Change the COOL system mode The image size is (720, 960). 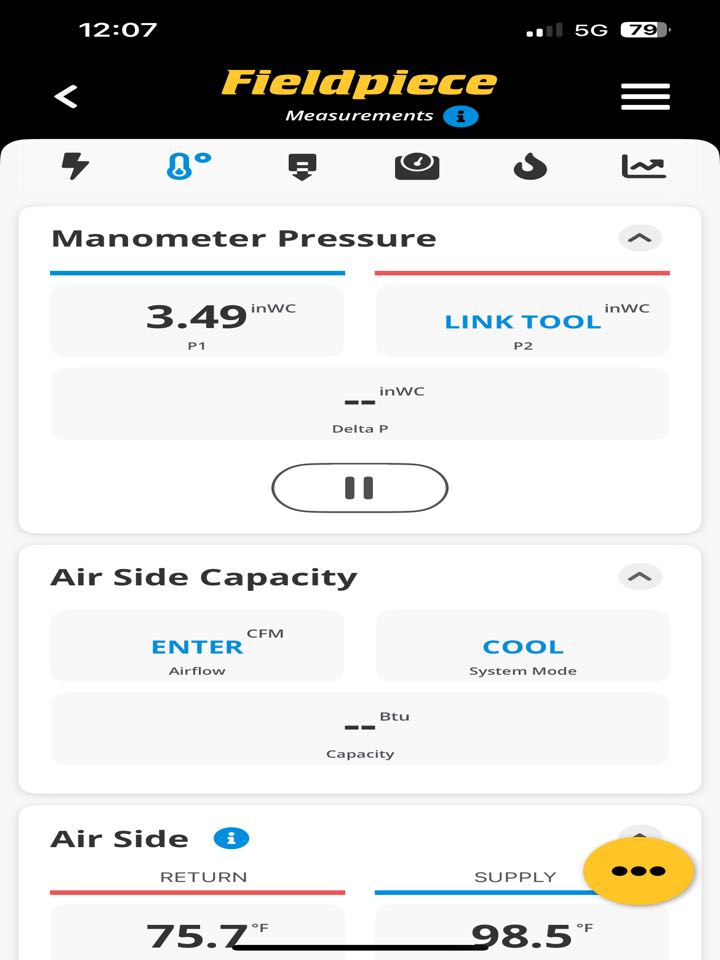tap(522, 646)
